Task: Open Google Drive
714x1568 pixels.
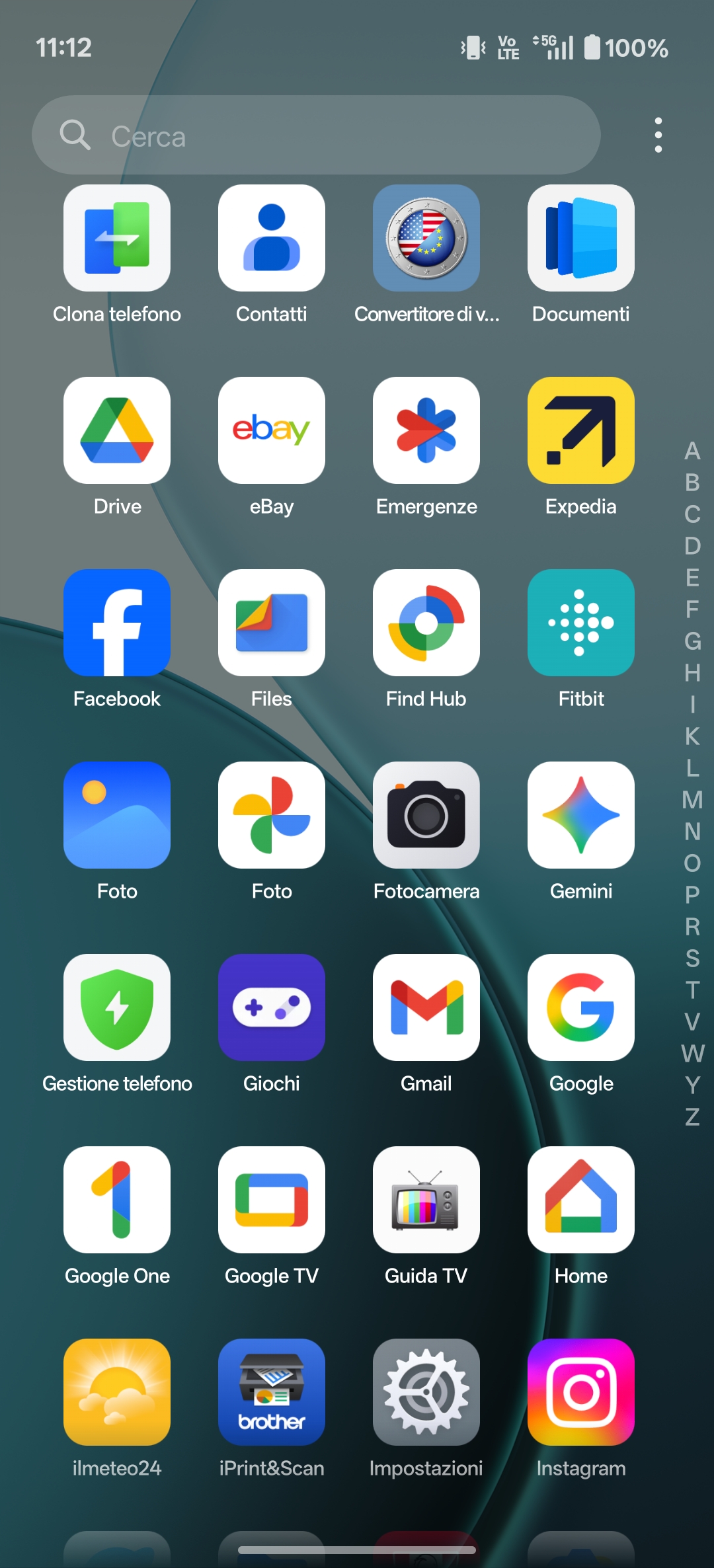Action: 117,430
